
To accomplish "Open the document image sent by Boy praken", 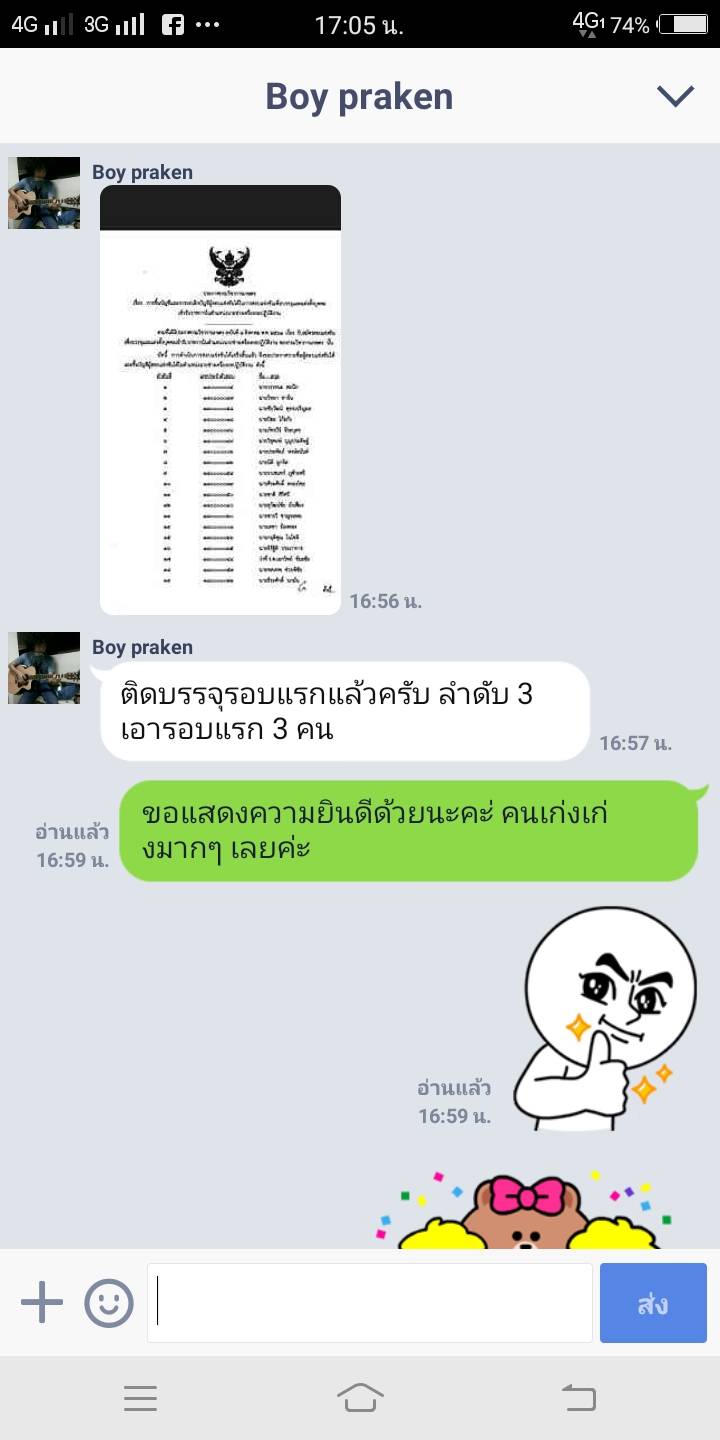I will click(x=220, y=400).
